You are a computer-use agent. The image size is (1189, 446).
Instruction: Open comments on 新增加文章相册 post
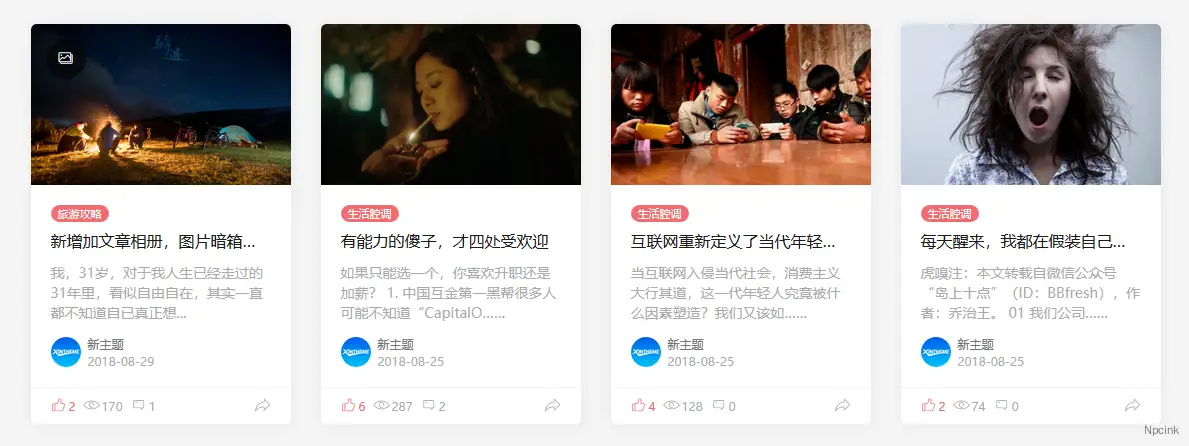(143, 406)
